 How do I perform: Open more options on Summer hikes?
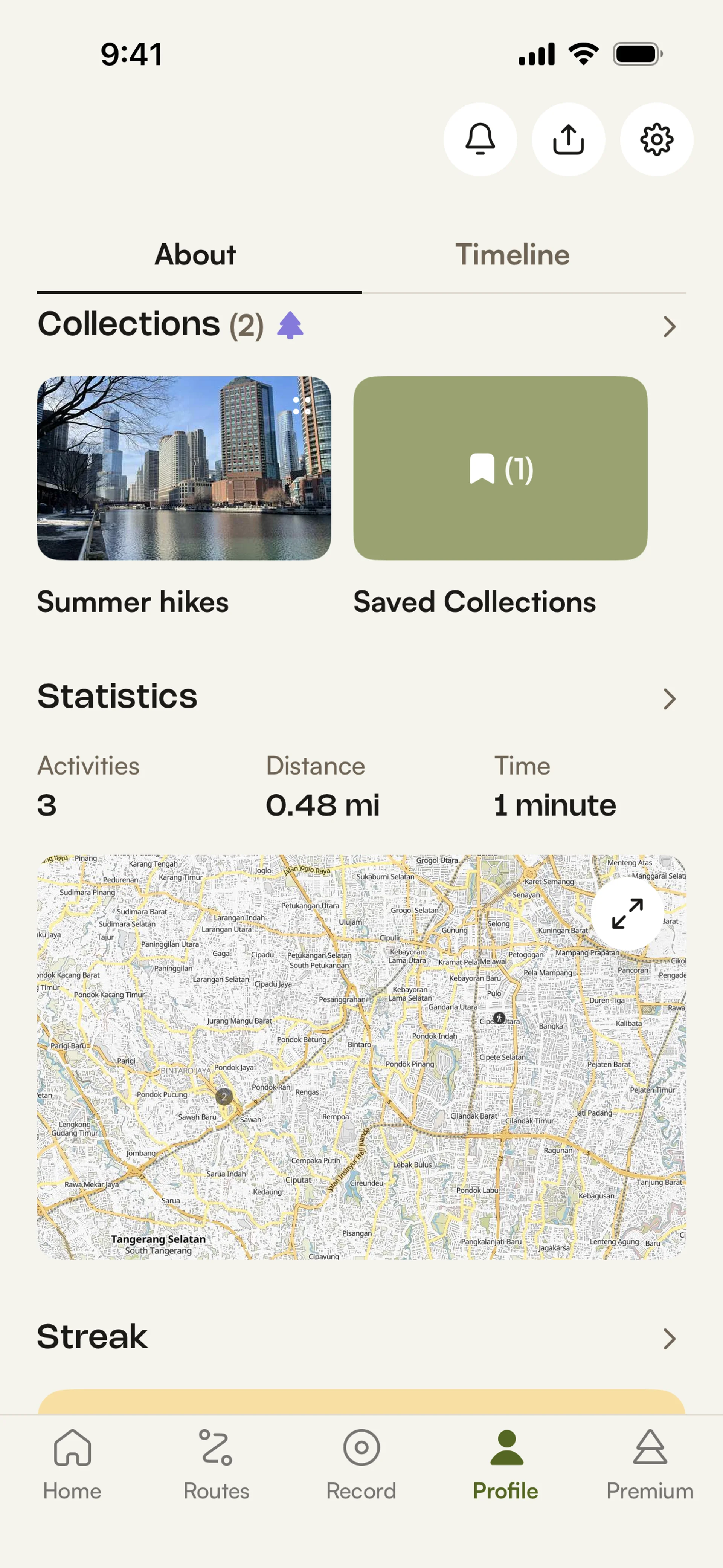[301, 405]
